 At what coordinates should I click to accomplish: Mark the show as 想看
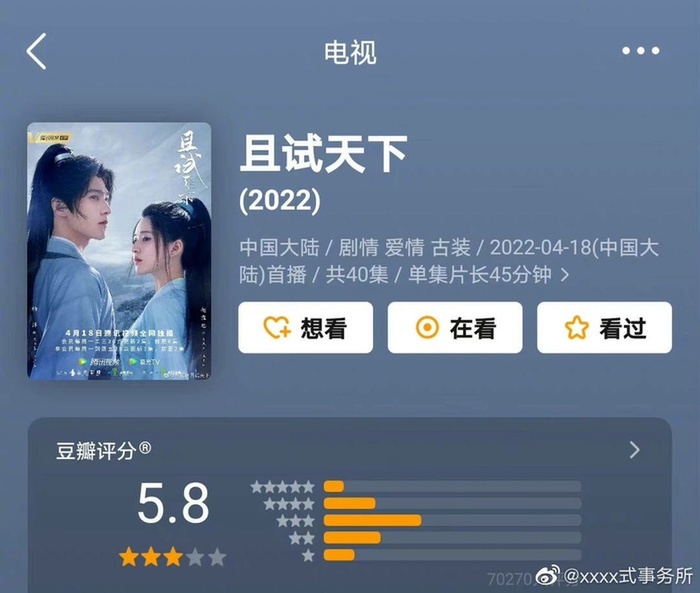(x=305, y=327)
